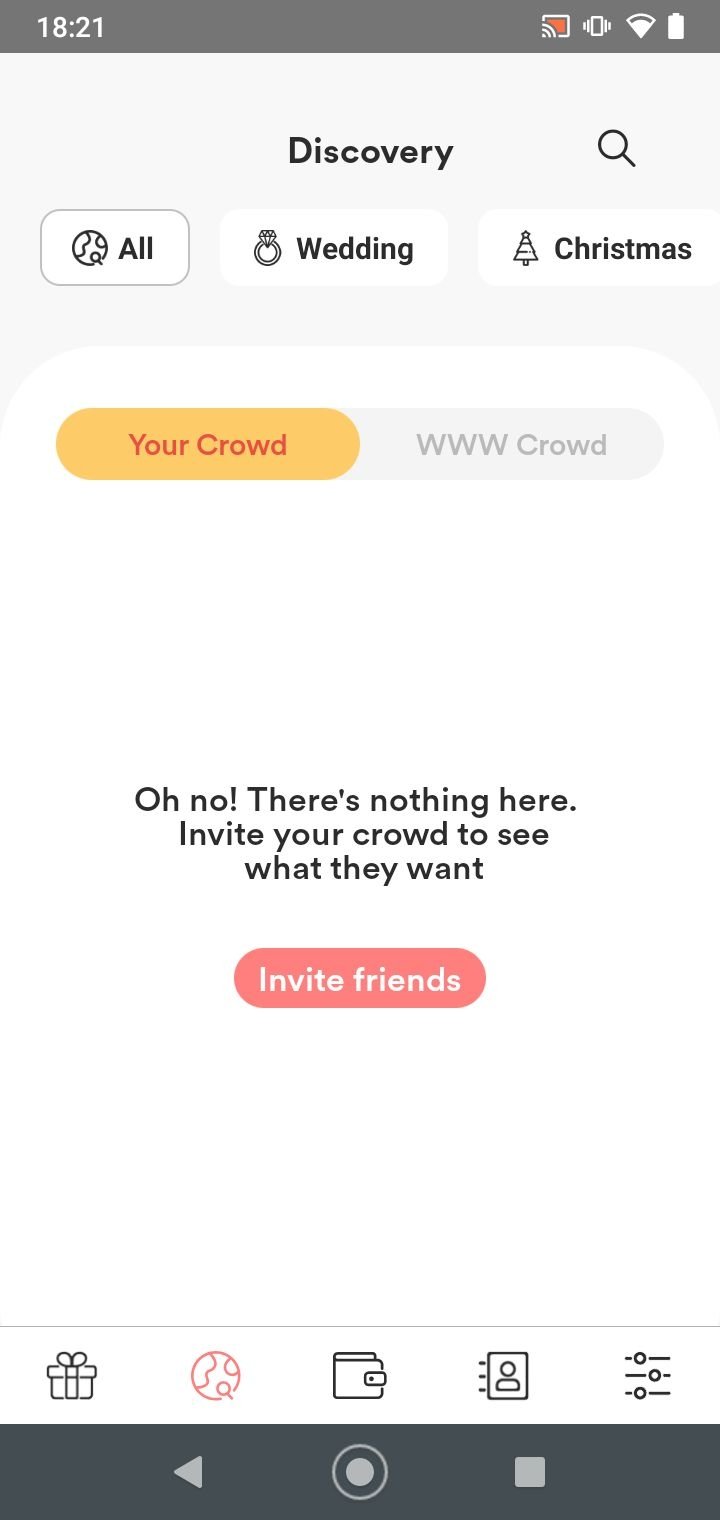Open the search magnifier icon
This screenshot has width=720, height=1520.
[616, 150]
